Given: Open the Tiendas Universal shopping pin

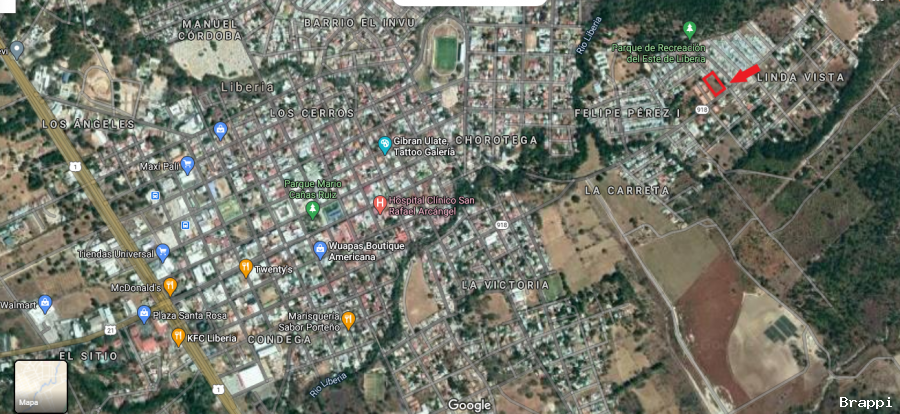Looking at the screenshot, I should 163,252.
